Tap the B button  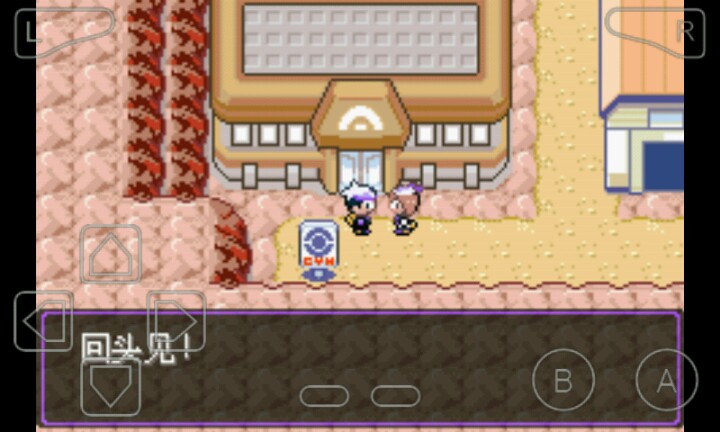click(x=563, y=380)
